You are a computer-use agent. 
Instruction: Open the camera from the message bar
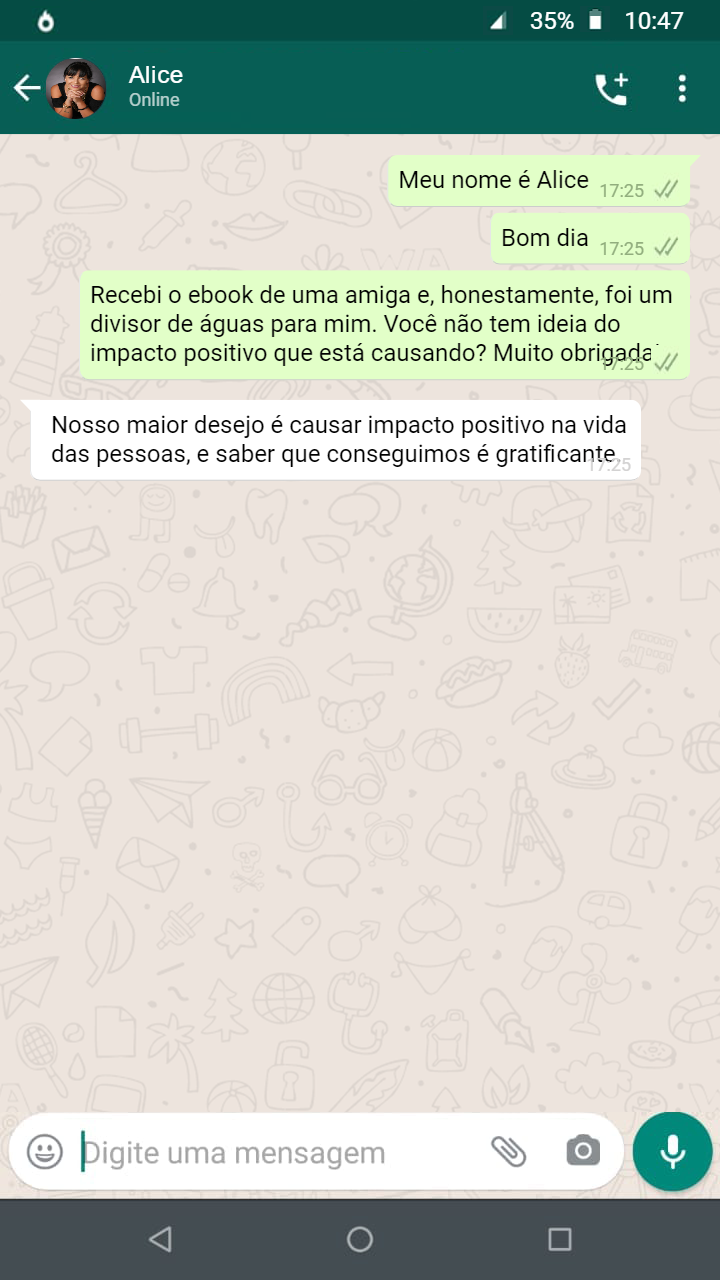click(583, 1151)
